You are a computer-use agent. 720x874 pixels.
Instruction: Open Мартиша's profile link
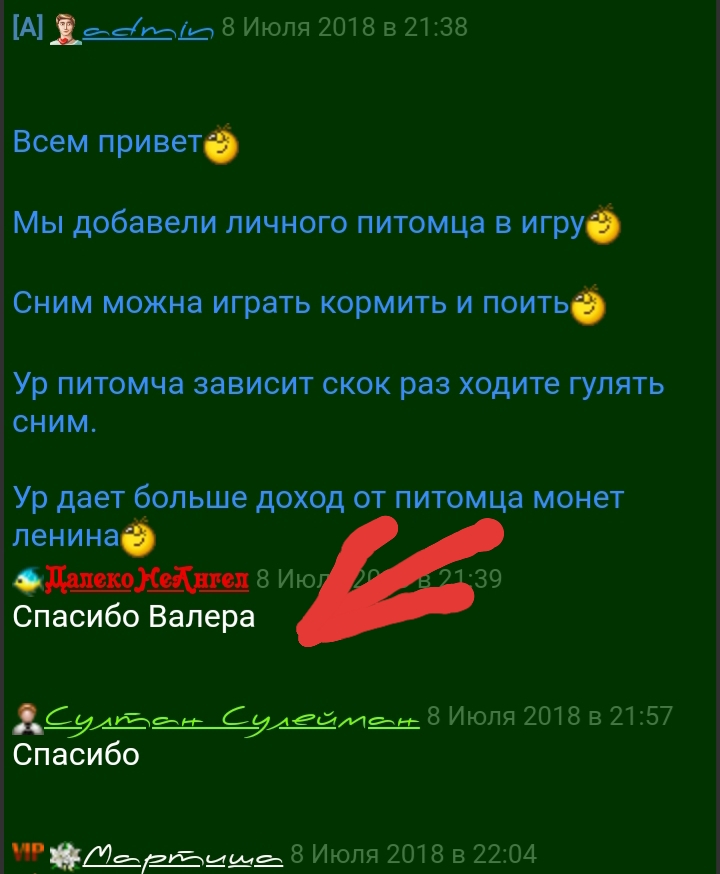pyautogui.click(x=181, y=856)
